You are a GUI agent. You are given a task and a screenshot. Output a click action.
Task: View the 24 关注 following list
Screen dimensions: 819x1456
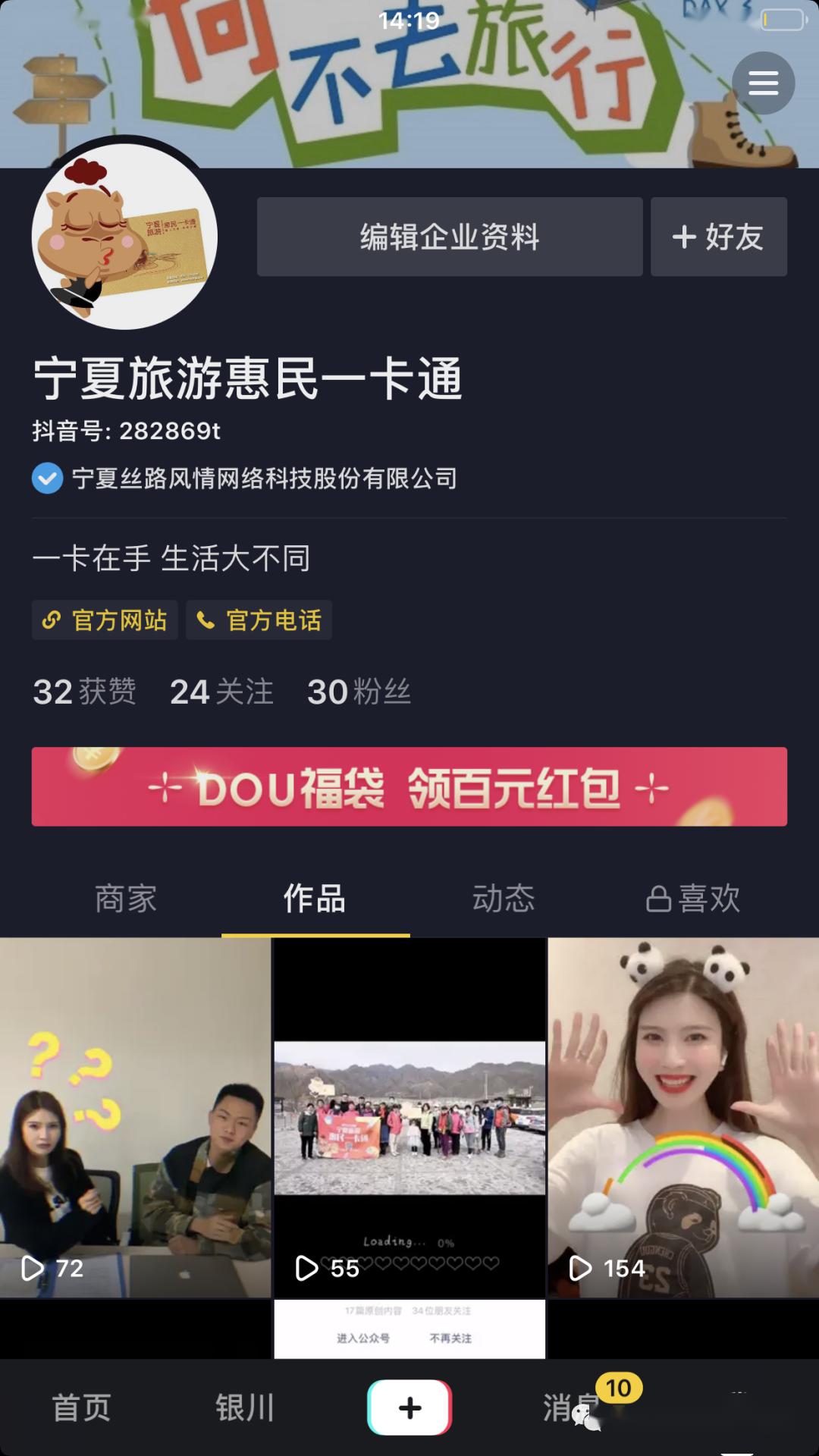221,692
